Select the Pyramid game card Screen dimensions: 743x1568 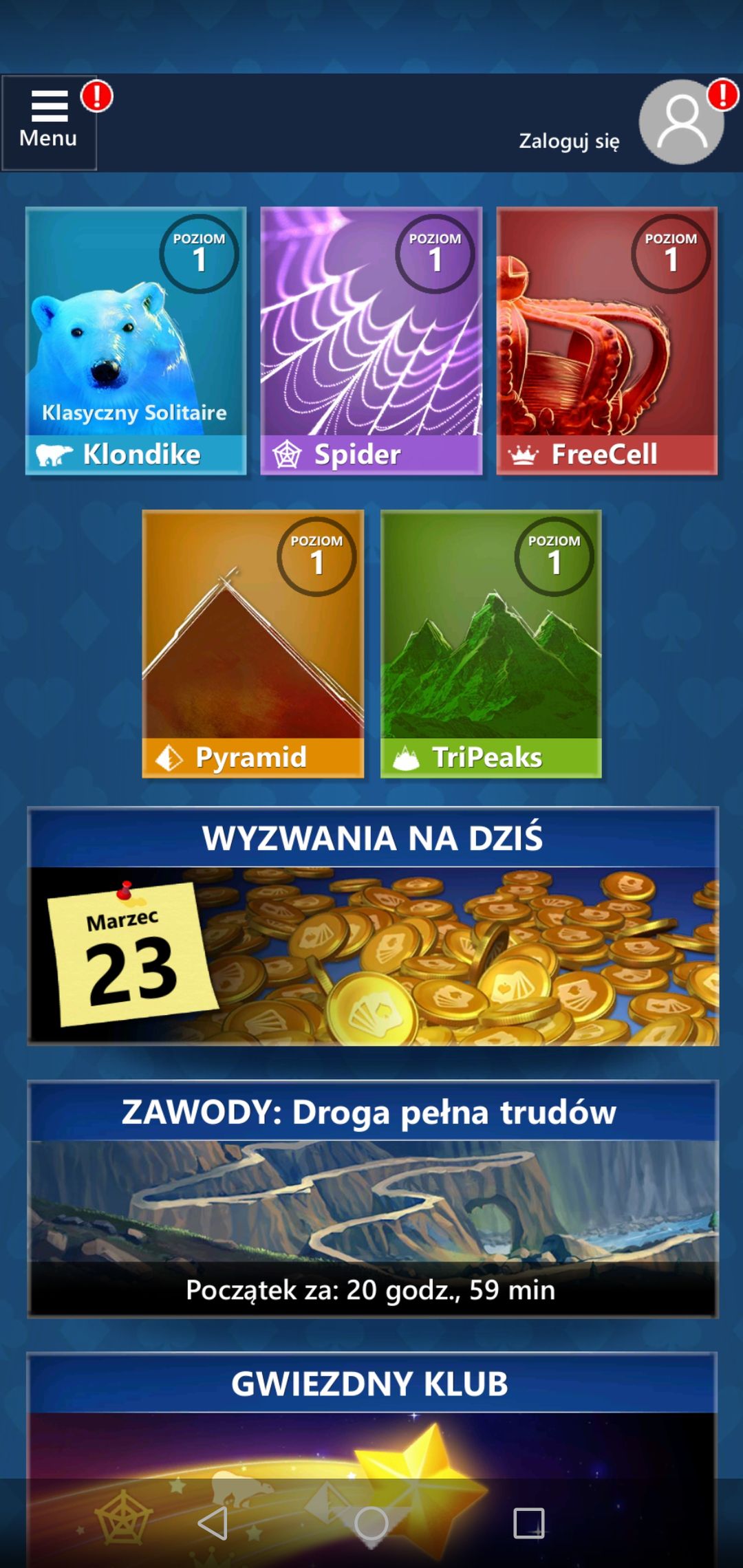(253, 644)
